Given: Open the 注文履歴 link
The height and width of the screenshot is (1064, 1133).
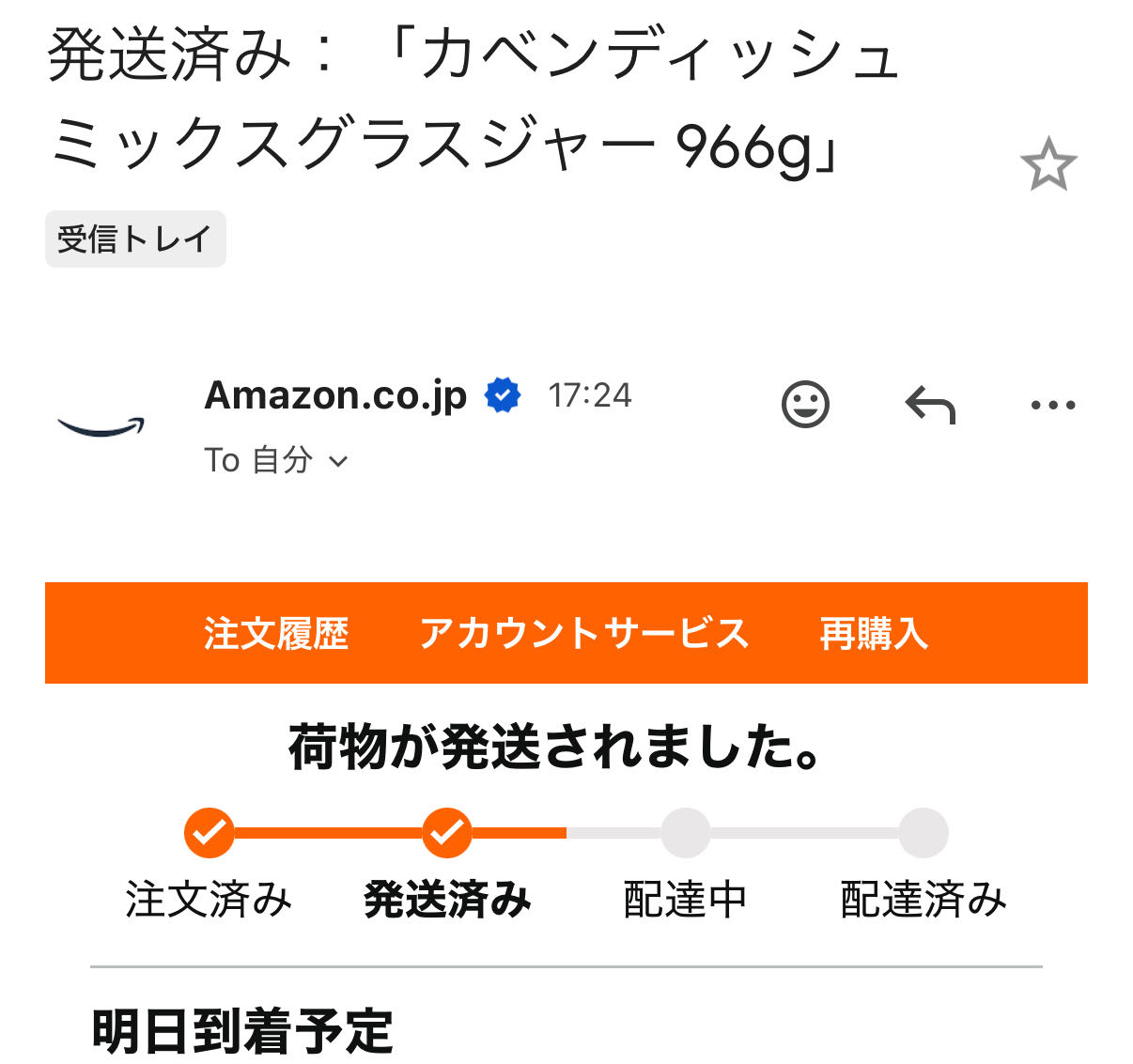Looking at the screenshot, I should (276, 634).
